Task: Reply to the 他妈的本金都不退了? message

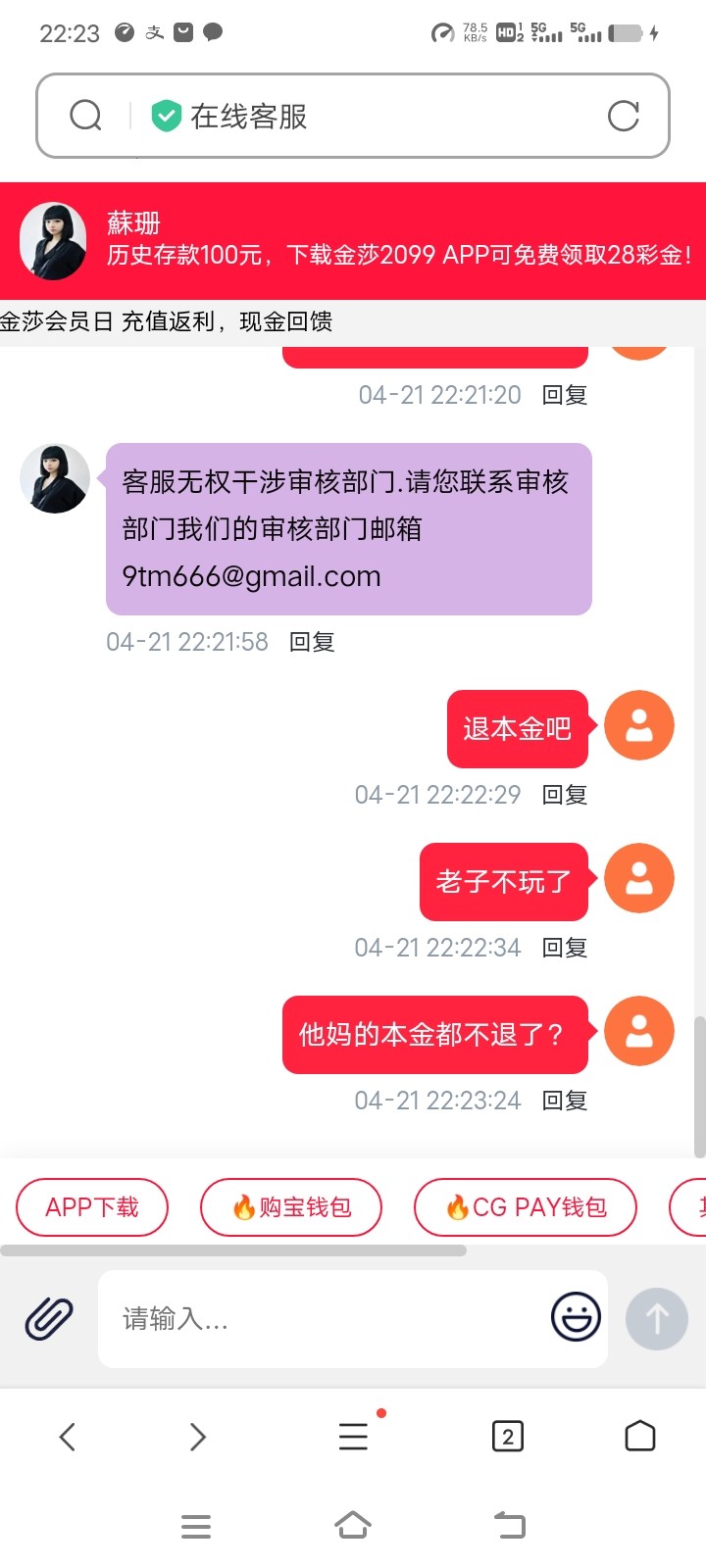Action: tap(565, 1101)
